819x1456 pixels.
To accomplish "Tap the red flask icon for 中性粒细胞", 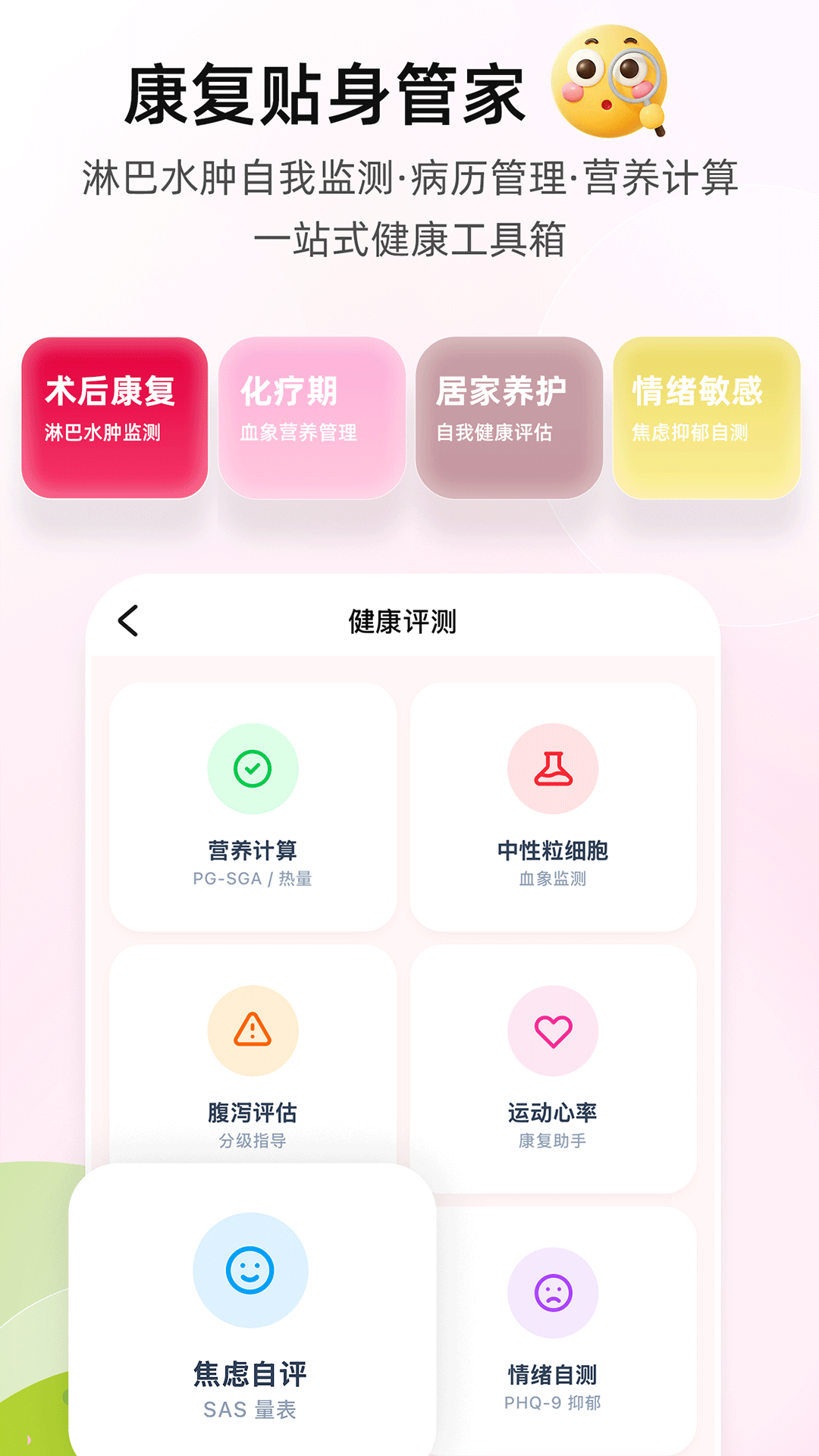I will click(553, 768).
